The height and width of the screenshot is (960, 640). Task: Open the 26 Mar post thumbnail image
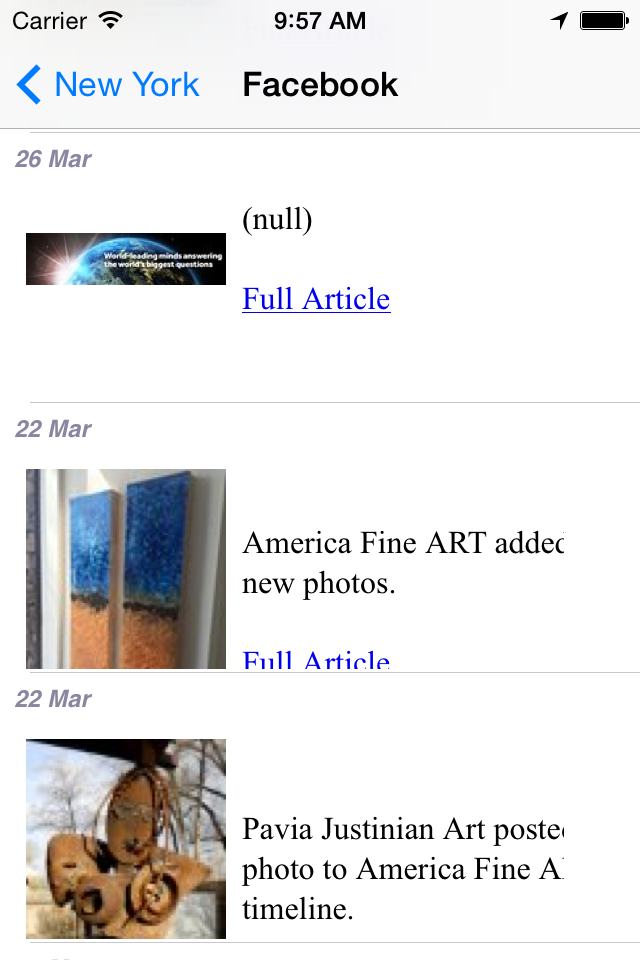pyautogui.click(x=126, y=259)
